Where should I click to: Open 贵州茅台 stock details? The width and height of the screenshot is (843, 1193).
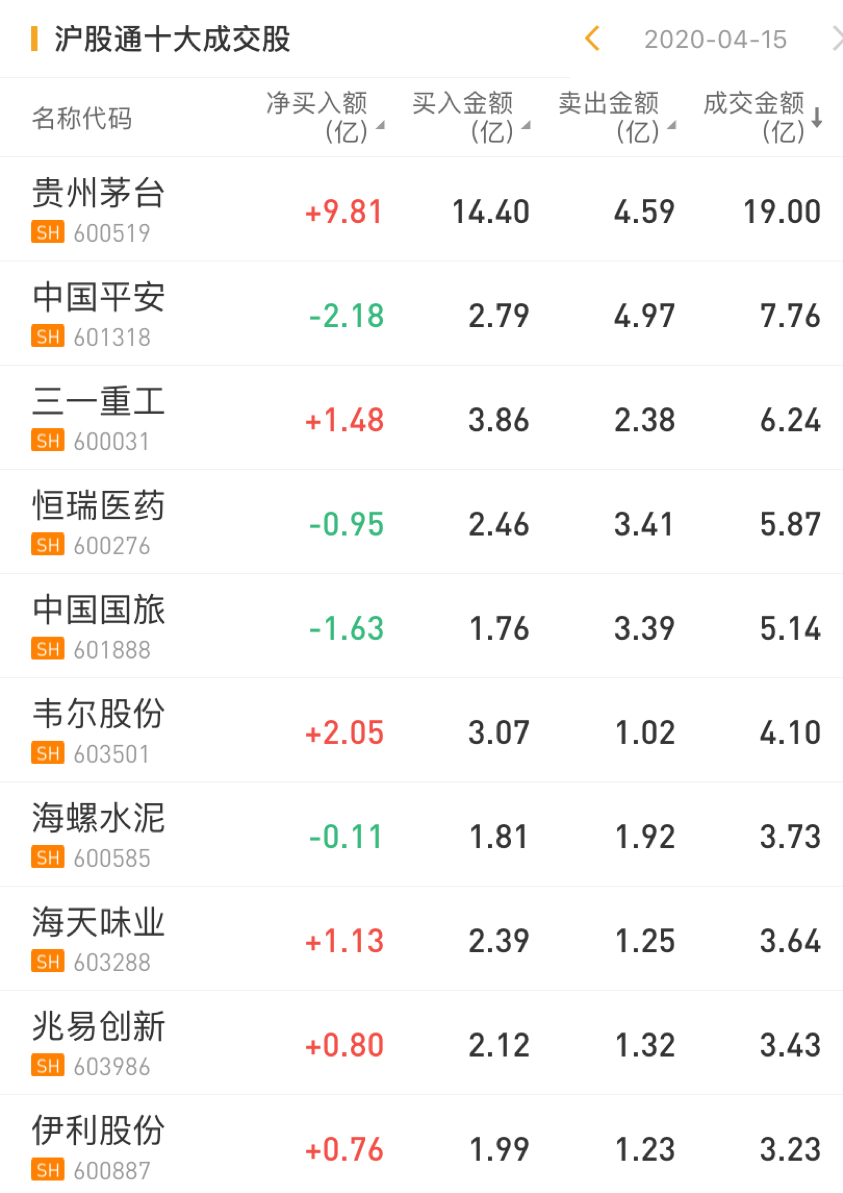tap(98, 209)
